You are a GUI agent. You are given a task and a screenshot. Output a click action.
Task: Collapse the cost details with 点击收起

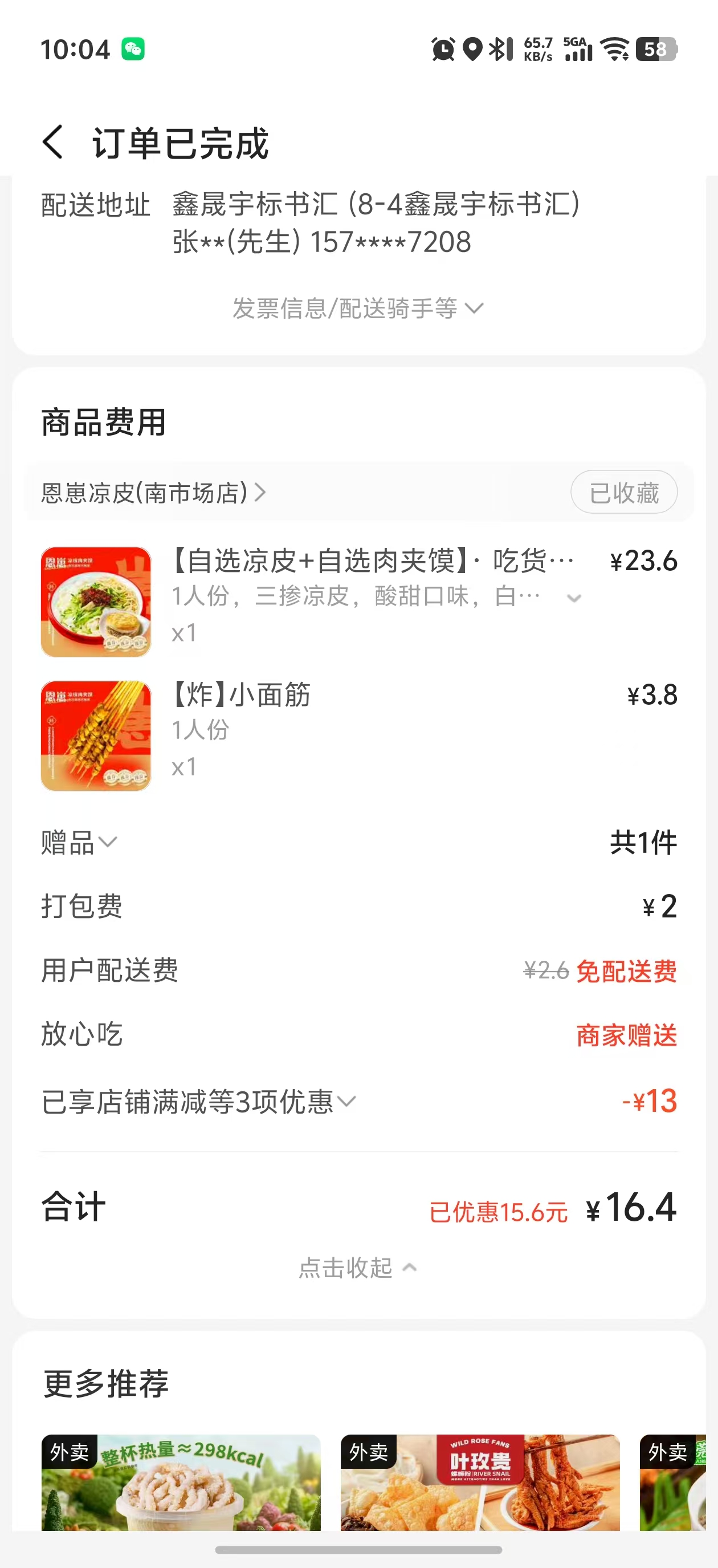pos(358,1268)
